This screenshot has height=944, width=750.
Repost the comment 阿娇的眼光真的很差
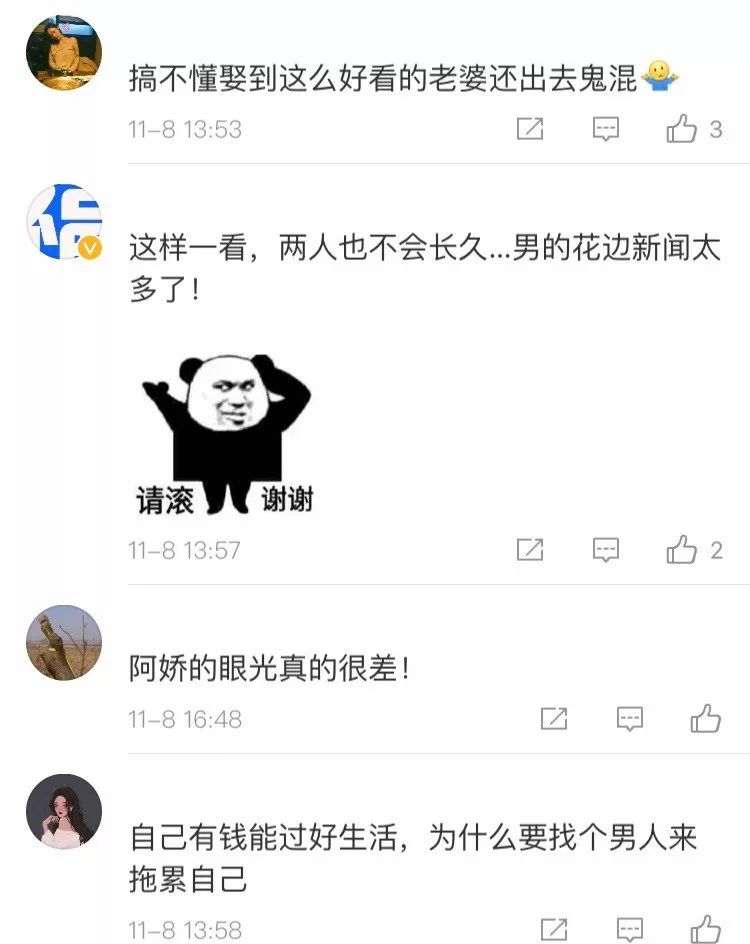click(554, 718)
